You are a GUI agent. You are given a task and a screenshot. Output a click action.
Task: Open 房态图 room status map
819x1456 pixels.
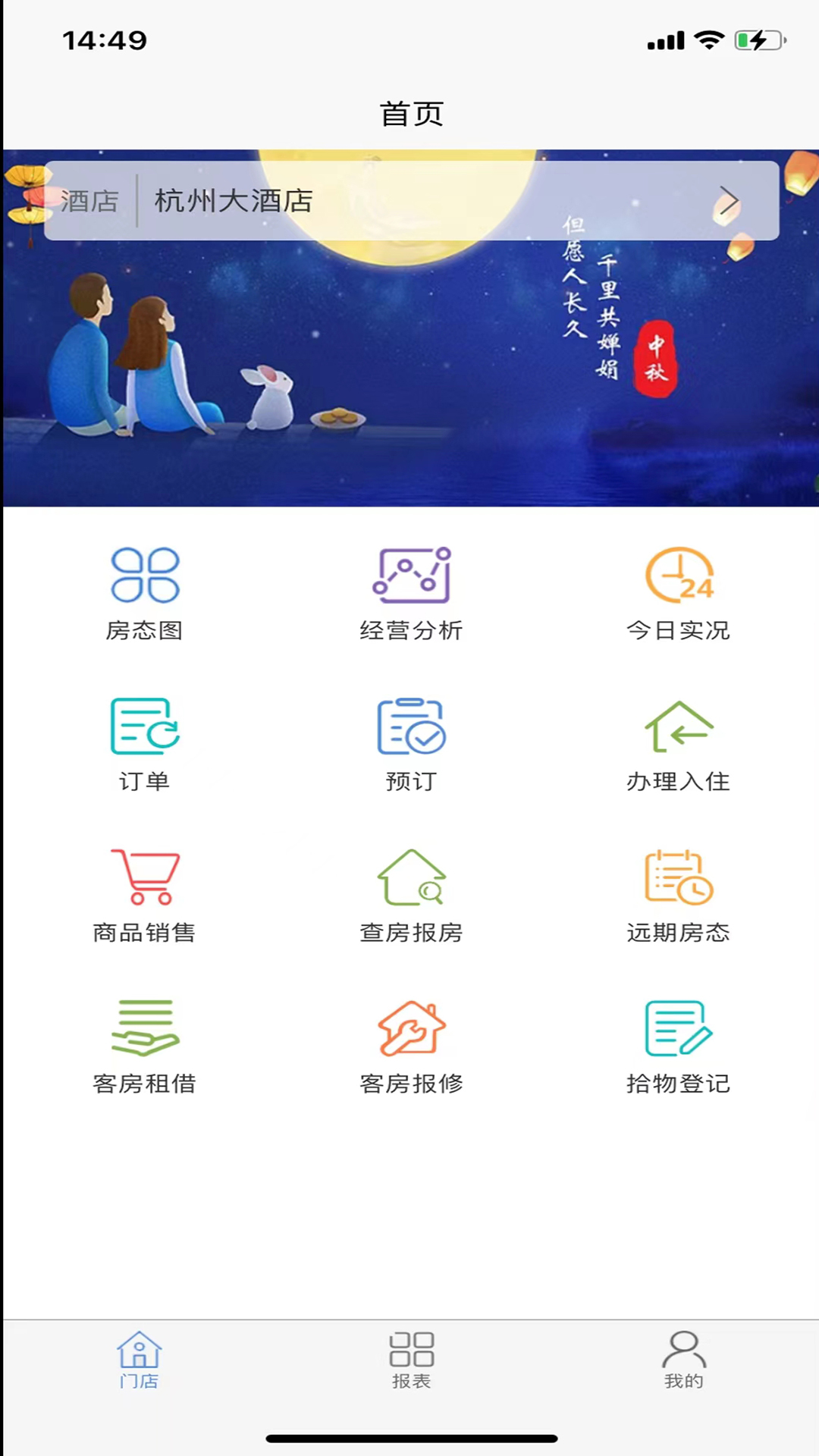tap(145, 592)
